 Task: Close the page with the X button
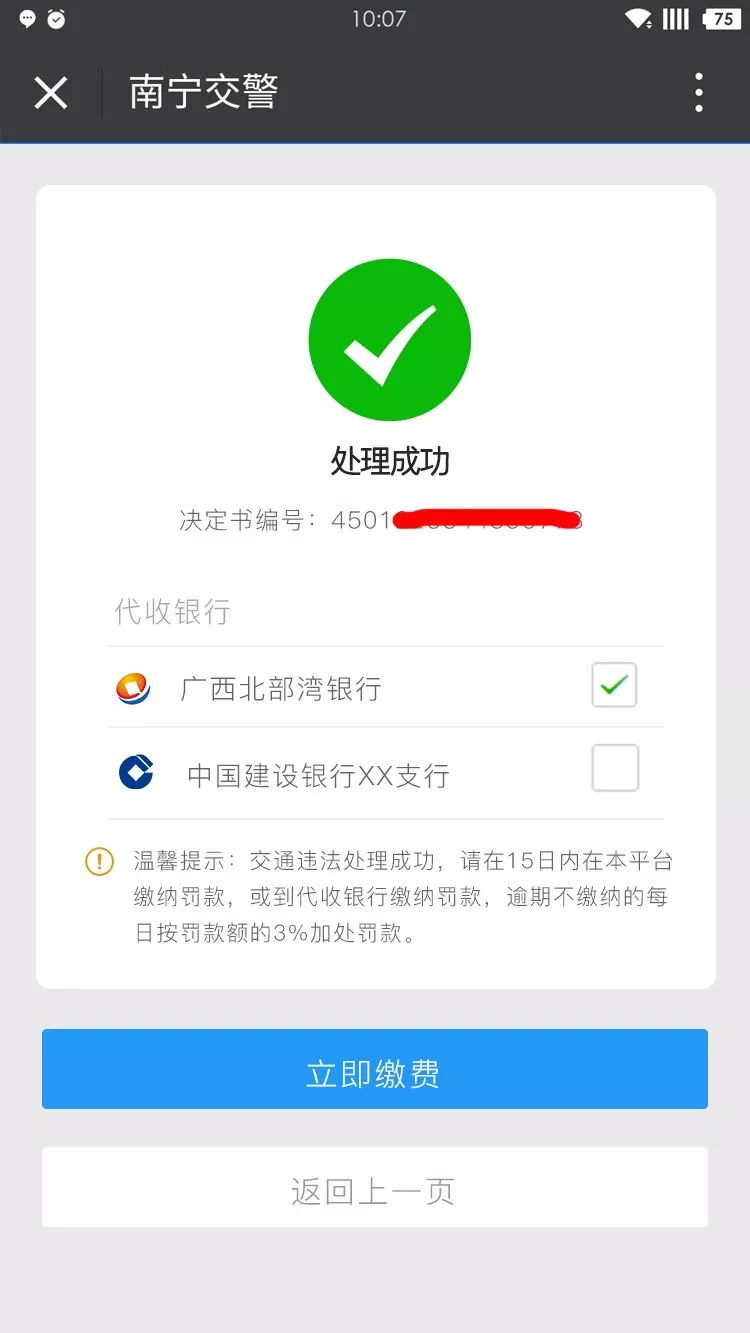[50, 91]
